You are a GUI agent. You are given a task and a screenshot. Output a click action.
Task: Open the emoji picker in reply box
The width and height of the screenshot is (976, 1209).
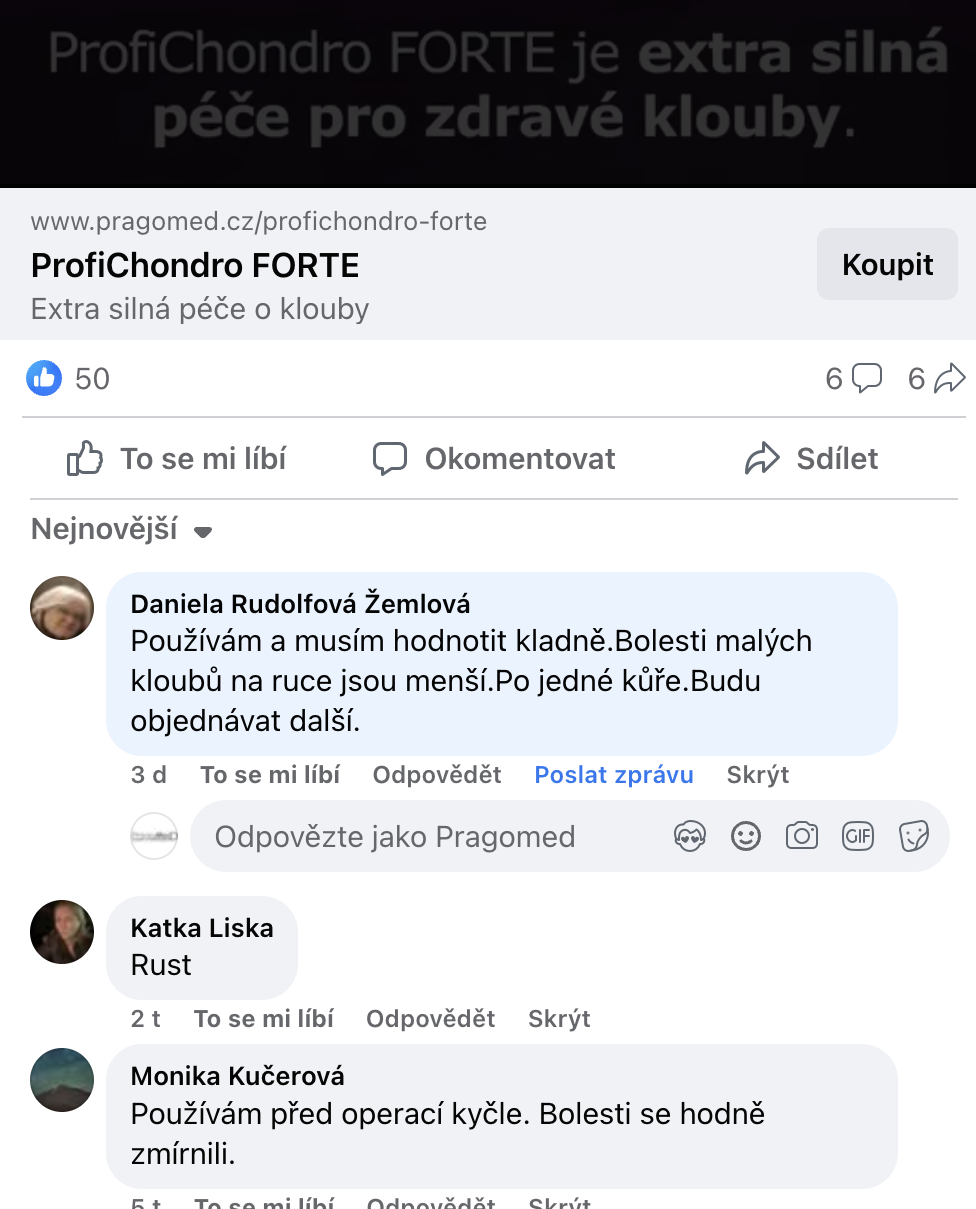click(746, 836)
